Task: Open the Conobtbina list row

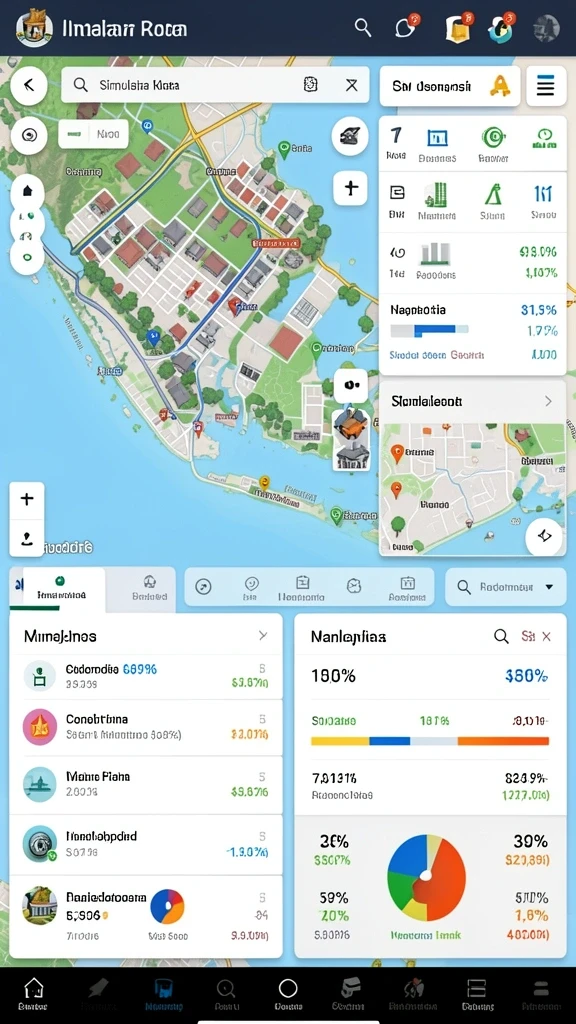Action: [x=146, y=727]
